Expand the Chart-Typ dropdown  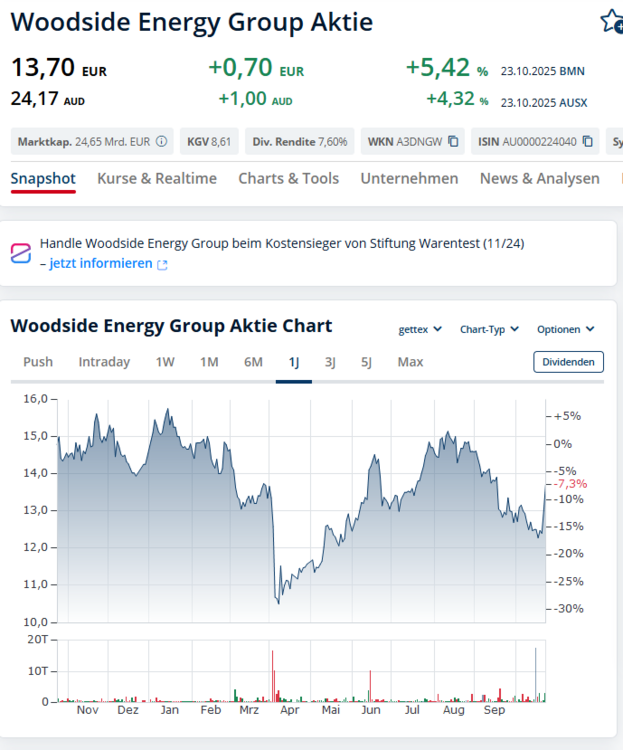point(489,329)
